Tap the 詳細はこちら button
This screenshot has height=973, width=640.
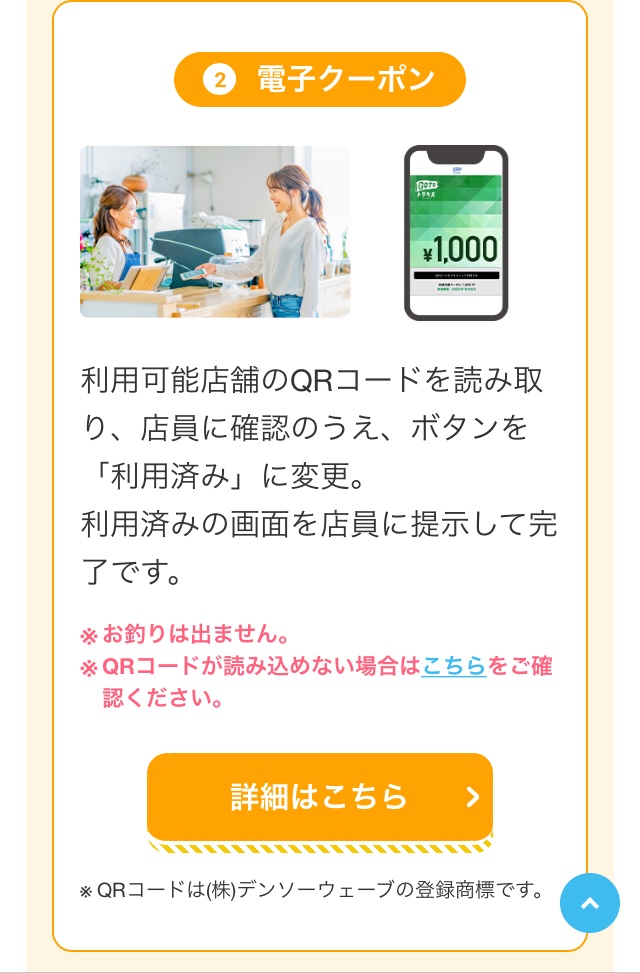tap(319, 797)
